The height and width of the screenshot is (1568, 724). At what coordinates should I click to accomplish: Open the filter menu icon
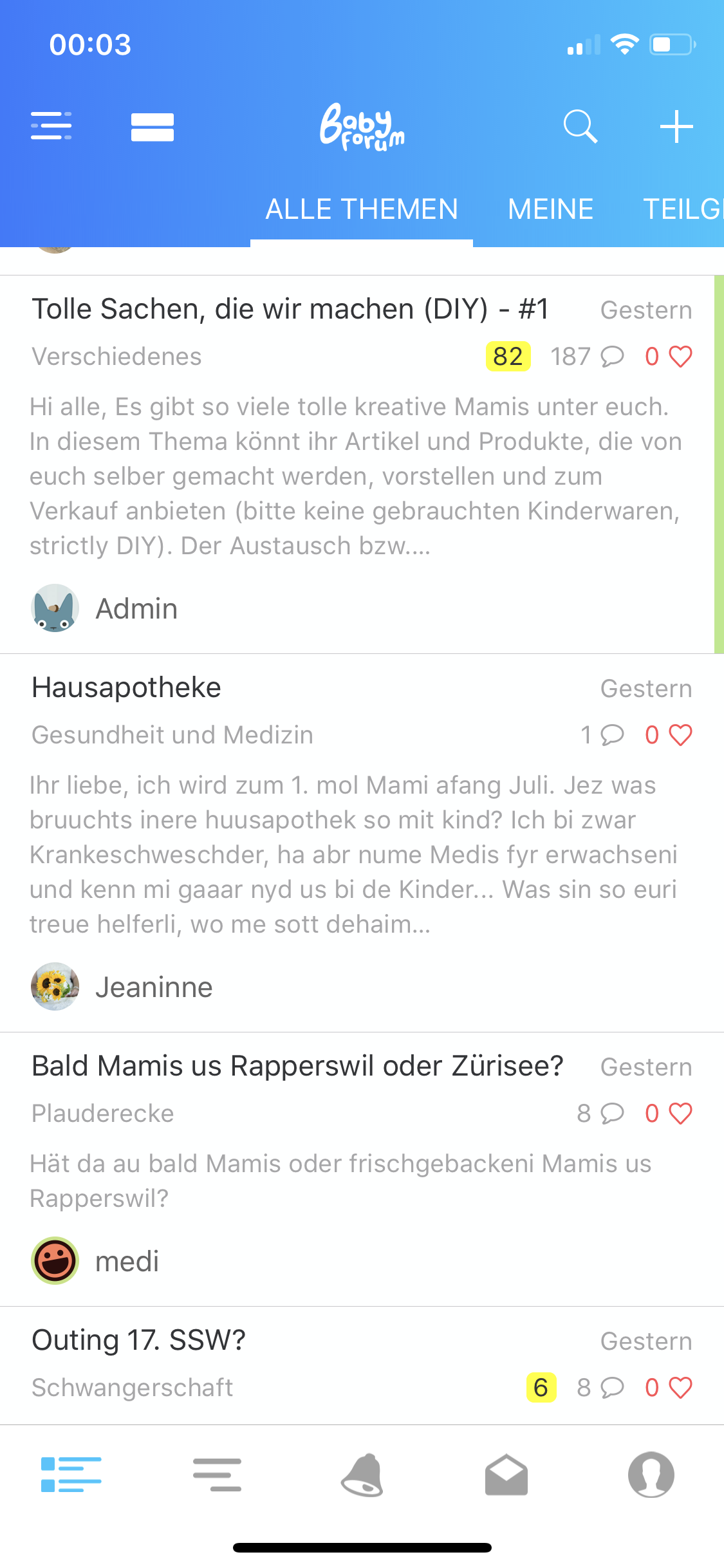click(51, 126)
